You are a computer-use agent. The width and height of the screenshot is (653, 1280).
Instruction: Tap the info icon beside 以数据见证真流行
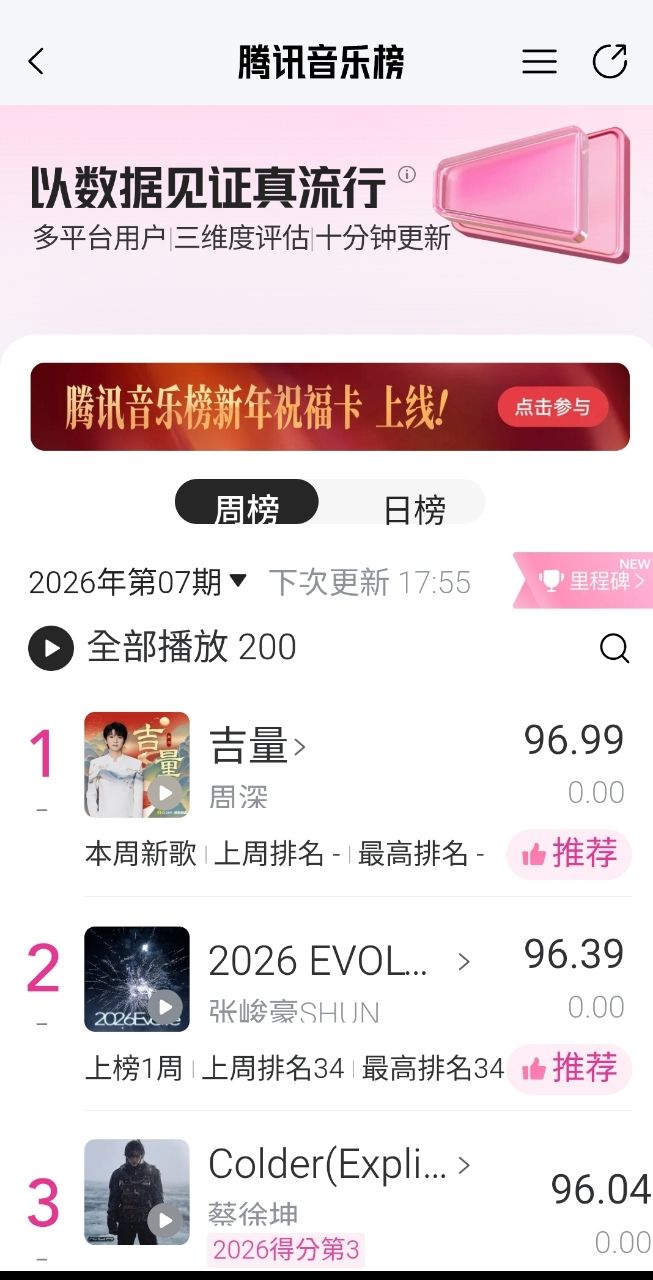[x=407, y=174]
